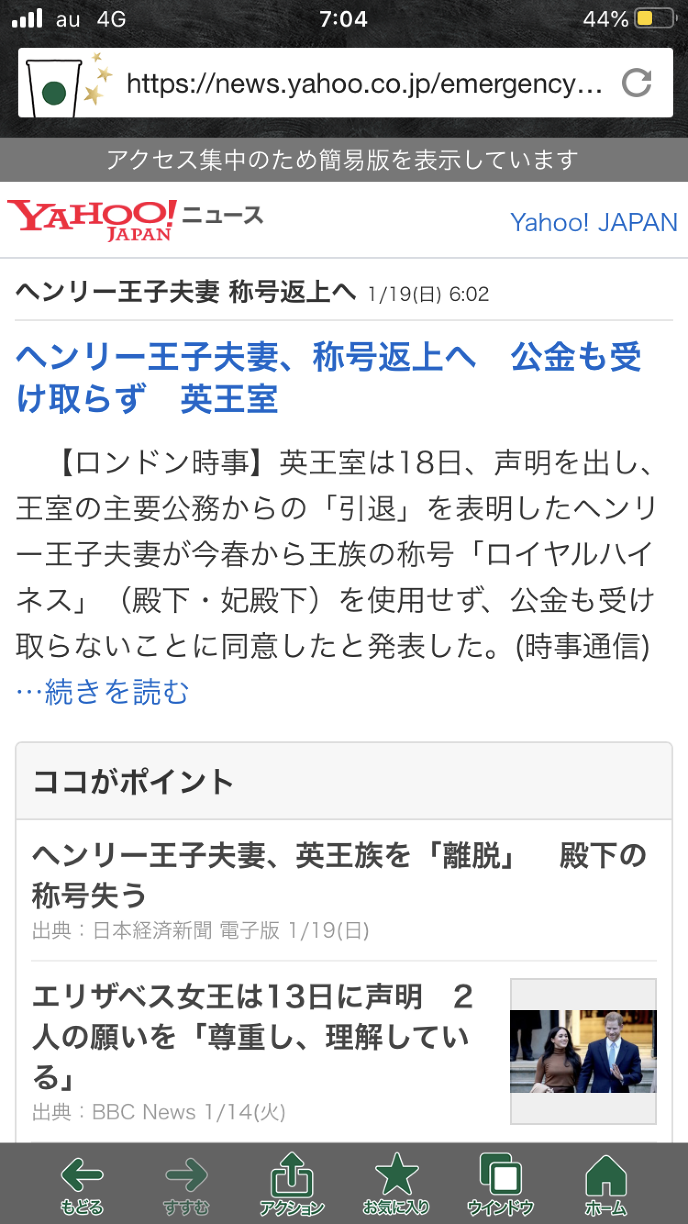The image size is (688, 1224).
Task: Open the ウインドウ windows view
Action: click(500, 1185)
